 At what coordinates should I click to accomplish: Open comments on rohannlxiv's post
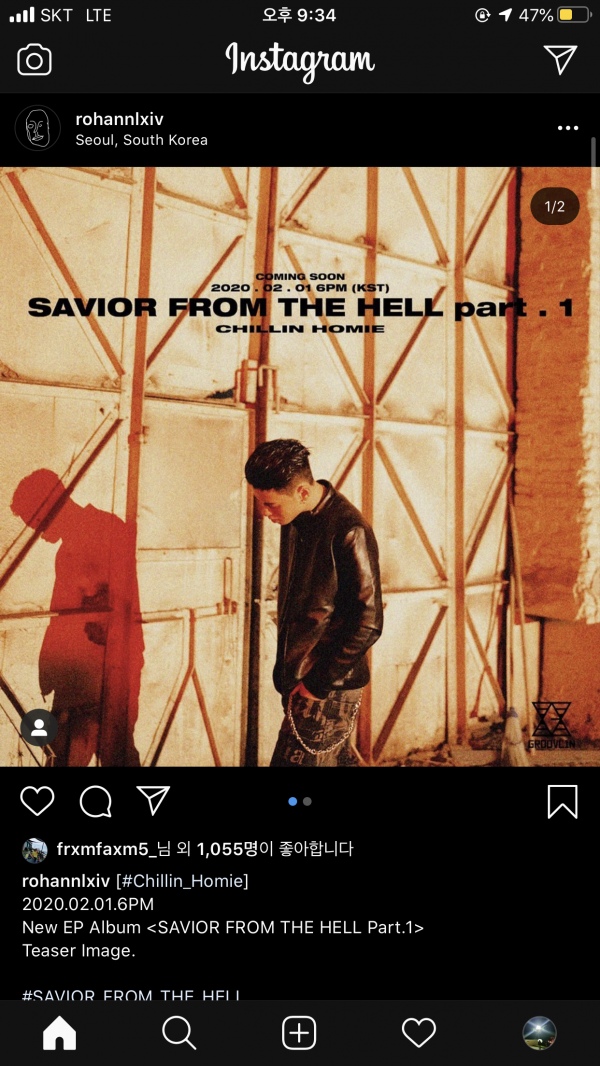click(96, 801)
